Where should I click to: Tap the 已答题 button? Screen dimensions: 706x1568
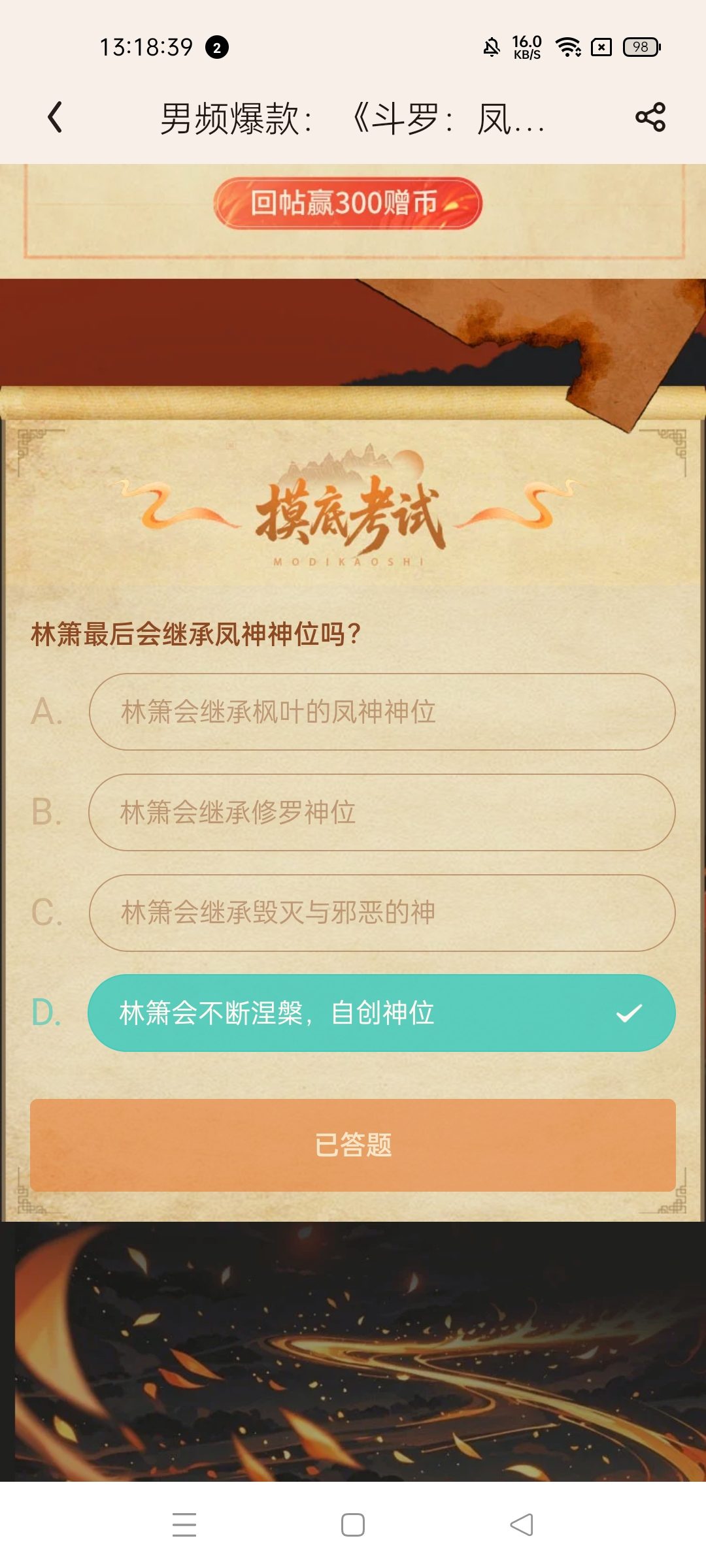(353, 1145)
